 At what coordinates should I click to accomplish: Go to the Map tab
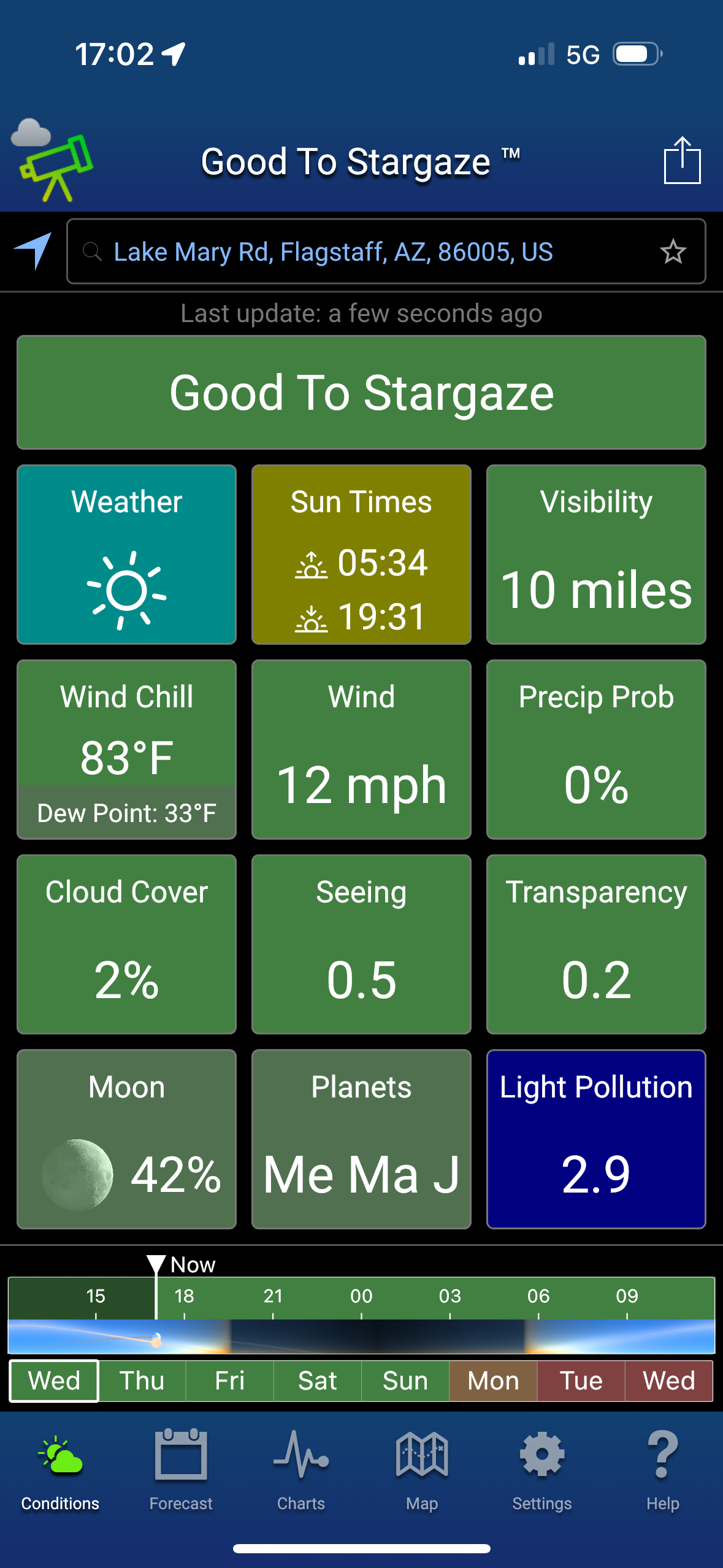pos(422,1470)
